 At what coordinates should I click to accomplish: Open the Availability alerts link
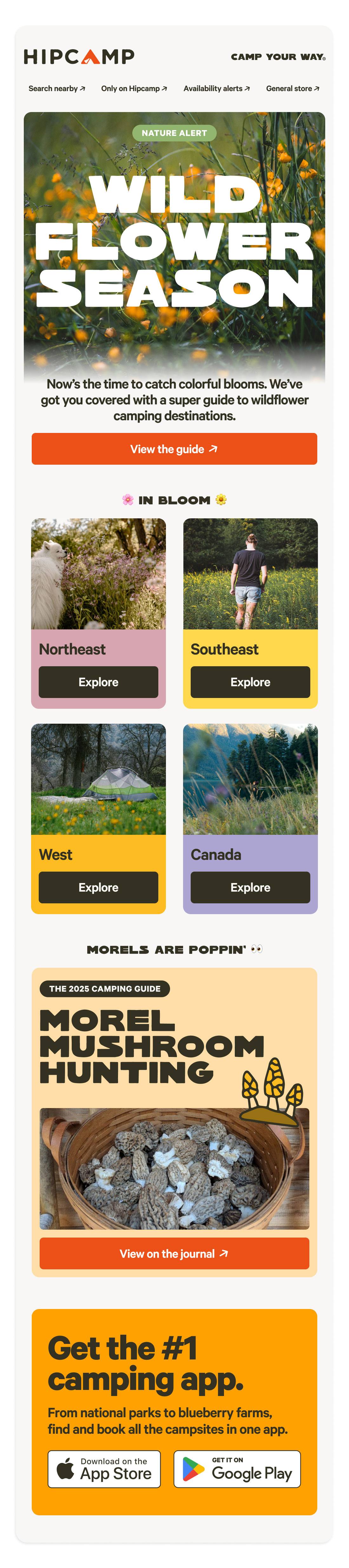pos(216,88)
